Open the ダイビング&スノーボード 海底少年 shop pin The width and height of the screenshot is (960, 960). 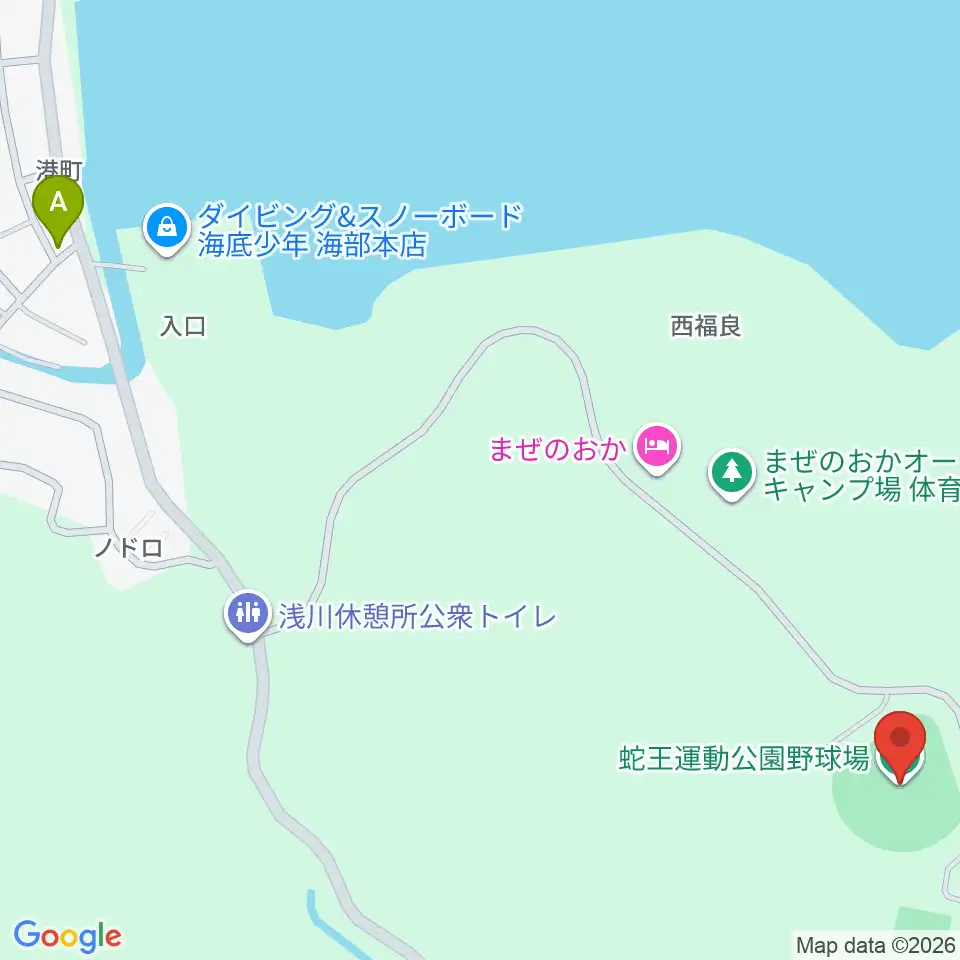[167, 230]
